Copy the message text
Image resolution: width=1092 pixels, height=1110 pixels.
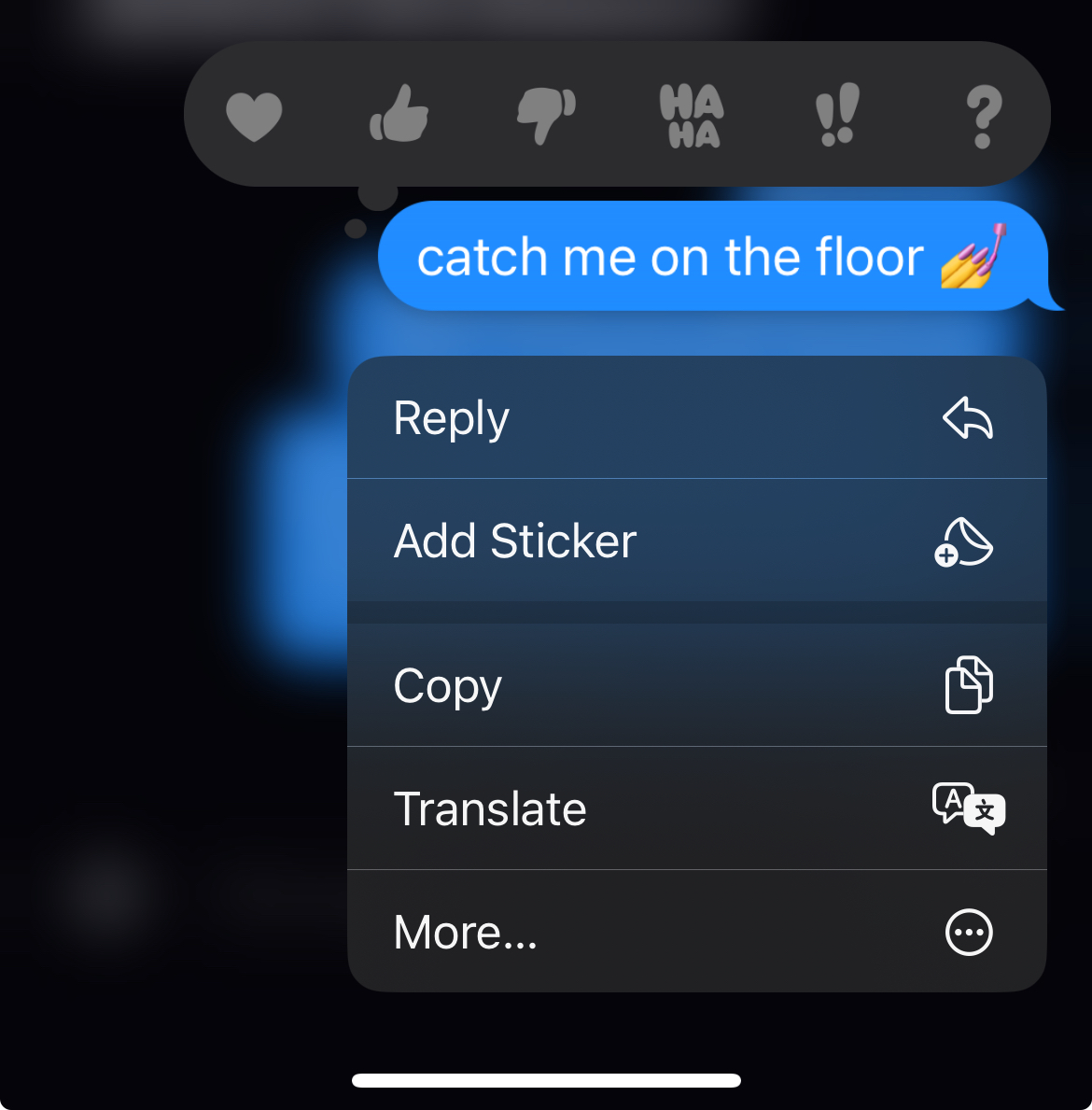click(x=696, y=685)
